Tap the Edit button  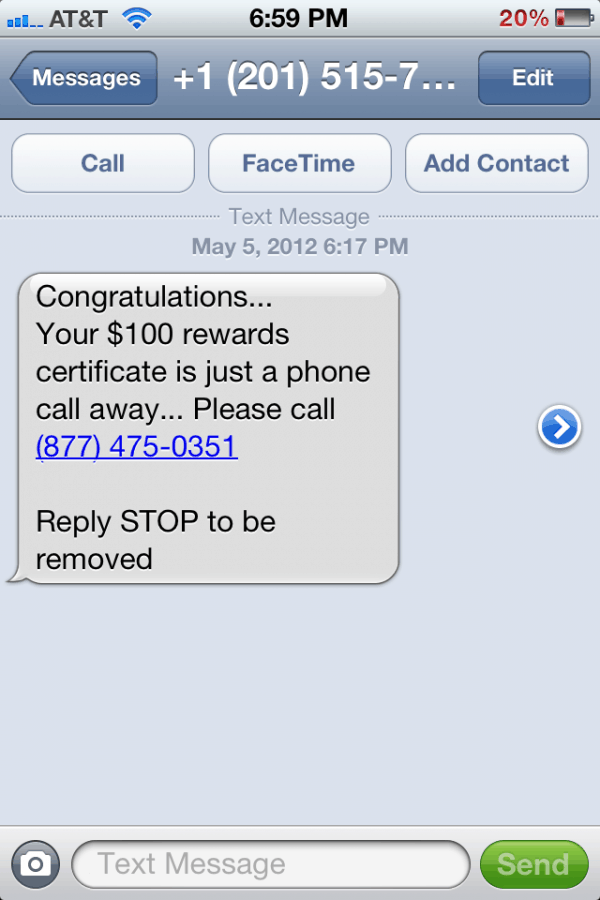[533, 78]
